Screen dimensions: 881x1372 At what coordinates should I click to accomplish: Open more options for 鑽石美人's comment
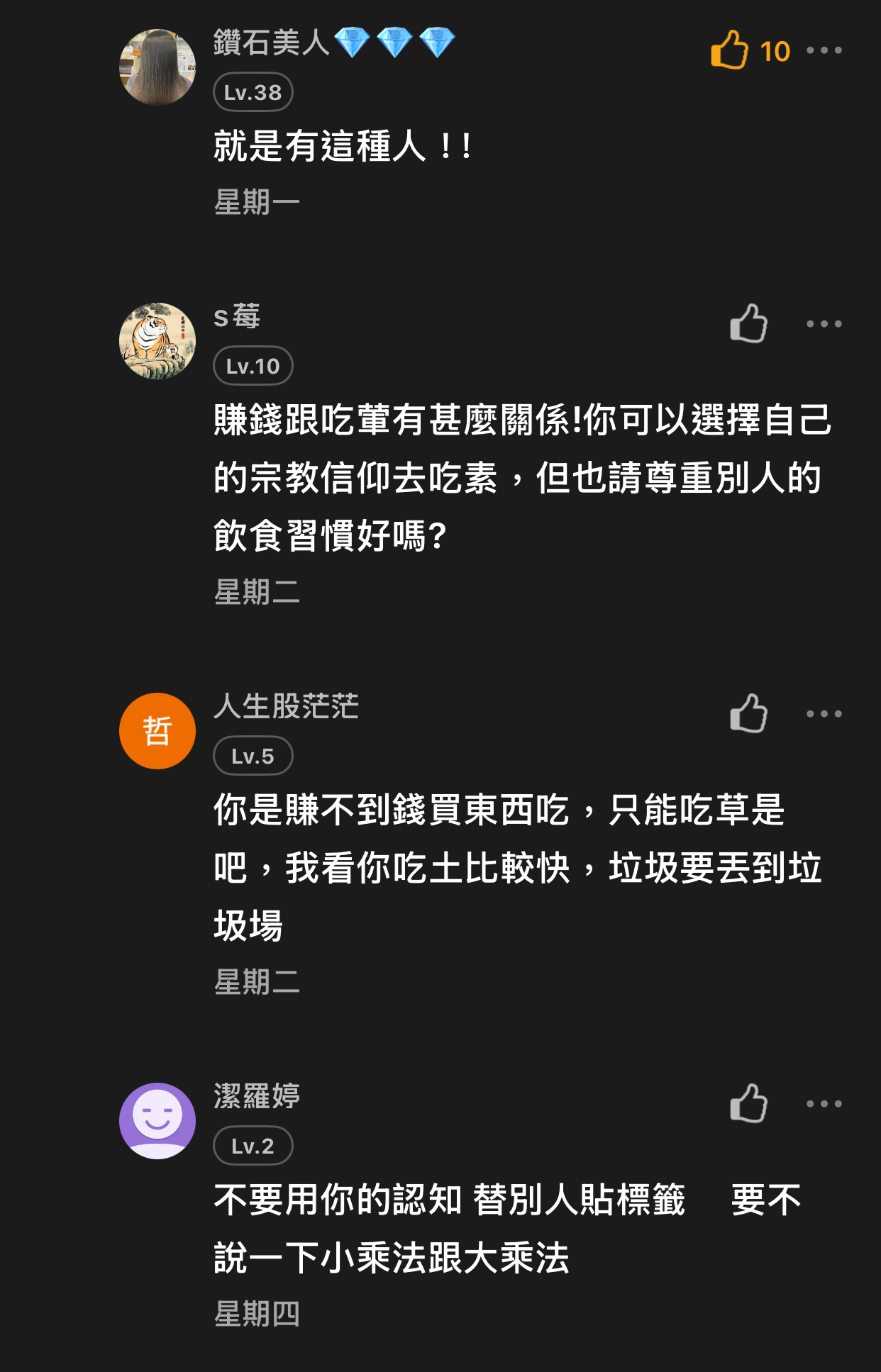[x=824, y=50]
